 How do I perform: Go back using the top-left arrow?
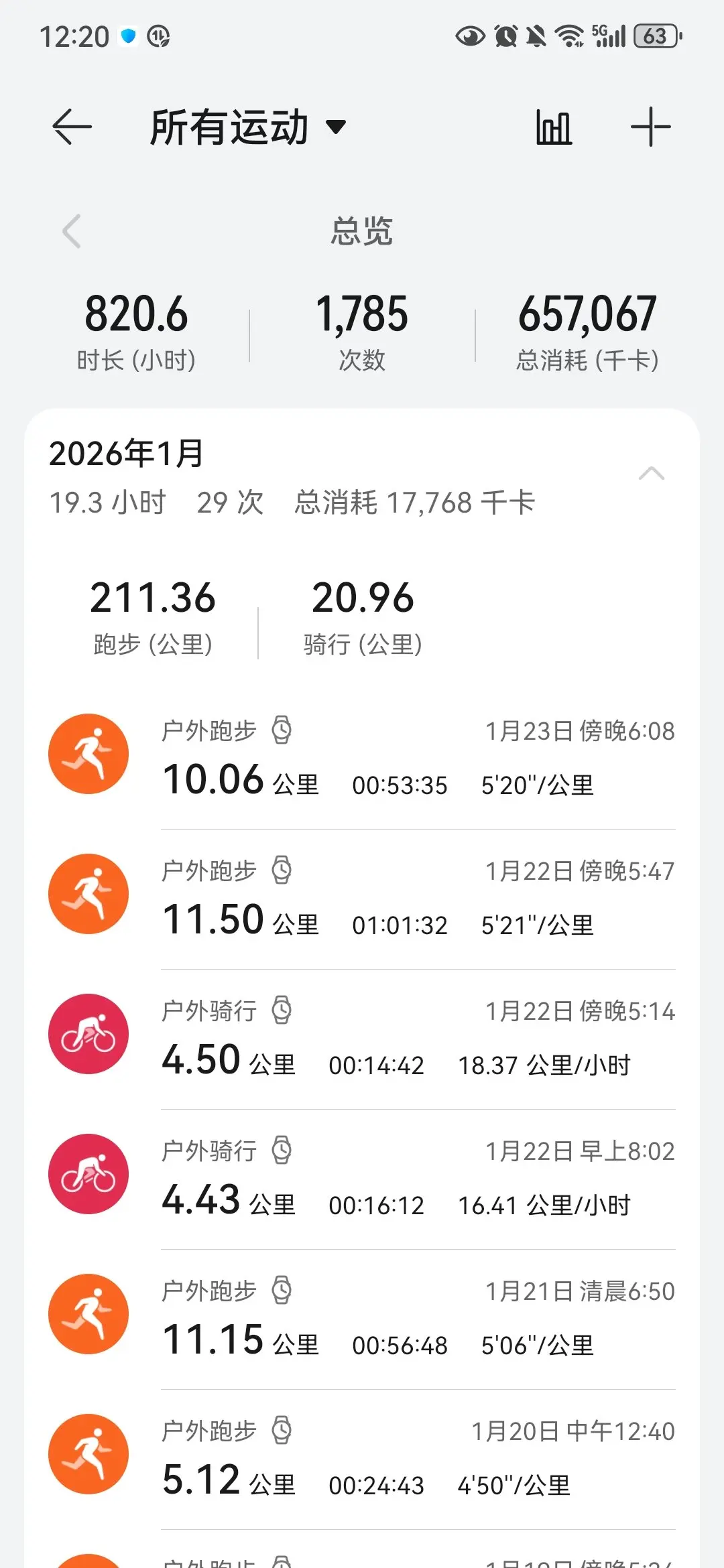coord(72,127)
